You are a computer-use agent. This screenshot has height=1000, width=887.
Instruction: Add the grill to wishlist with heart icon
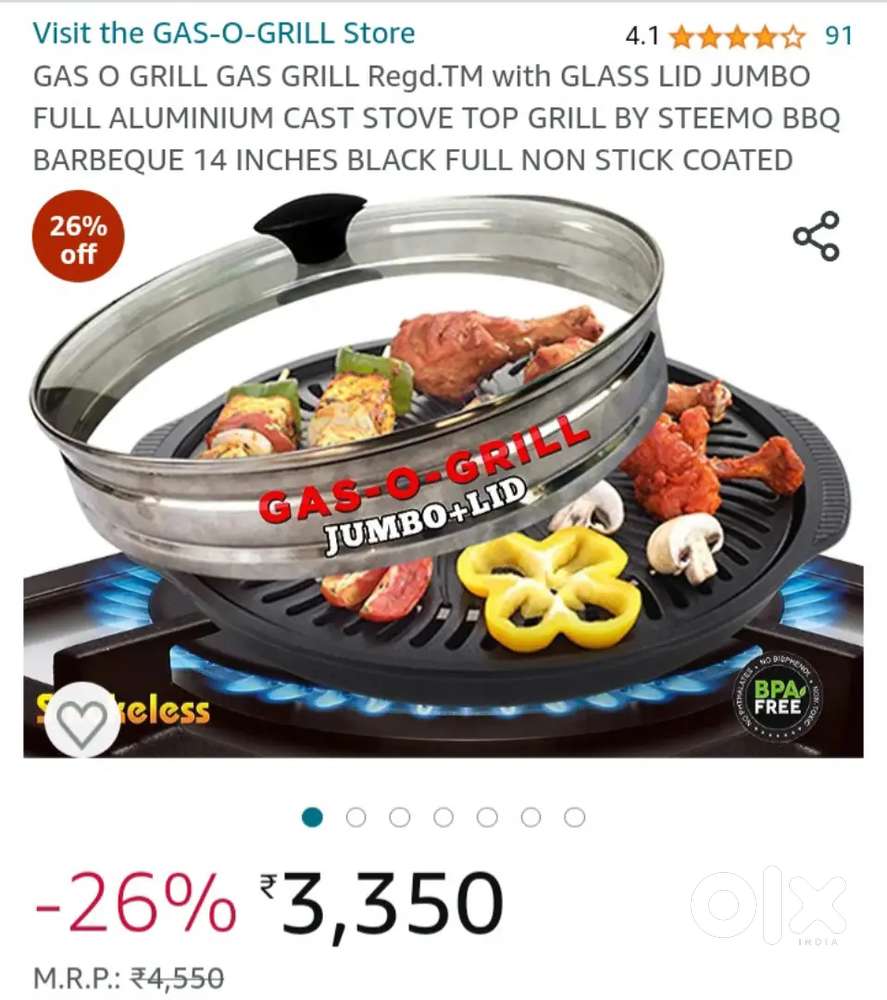point(83,718)
